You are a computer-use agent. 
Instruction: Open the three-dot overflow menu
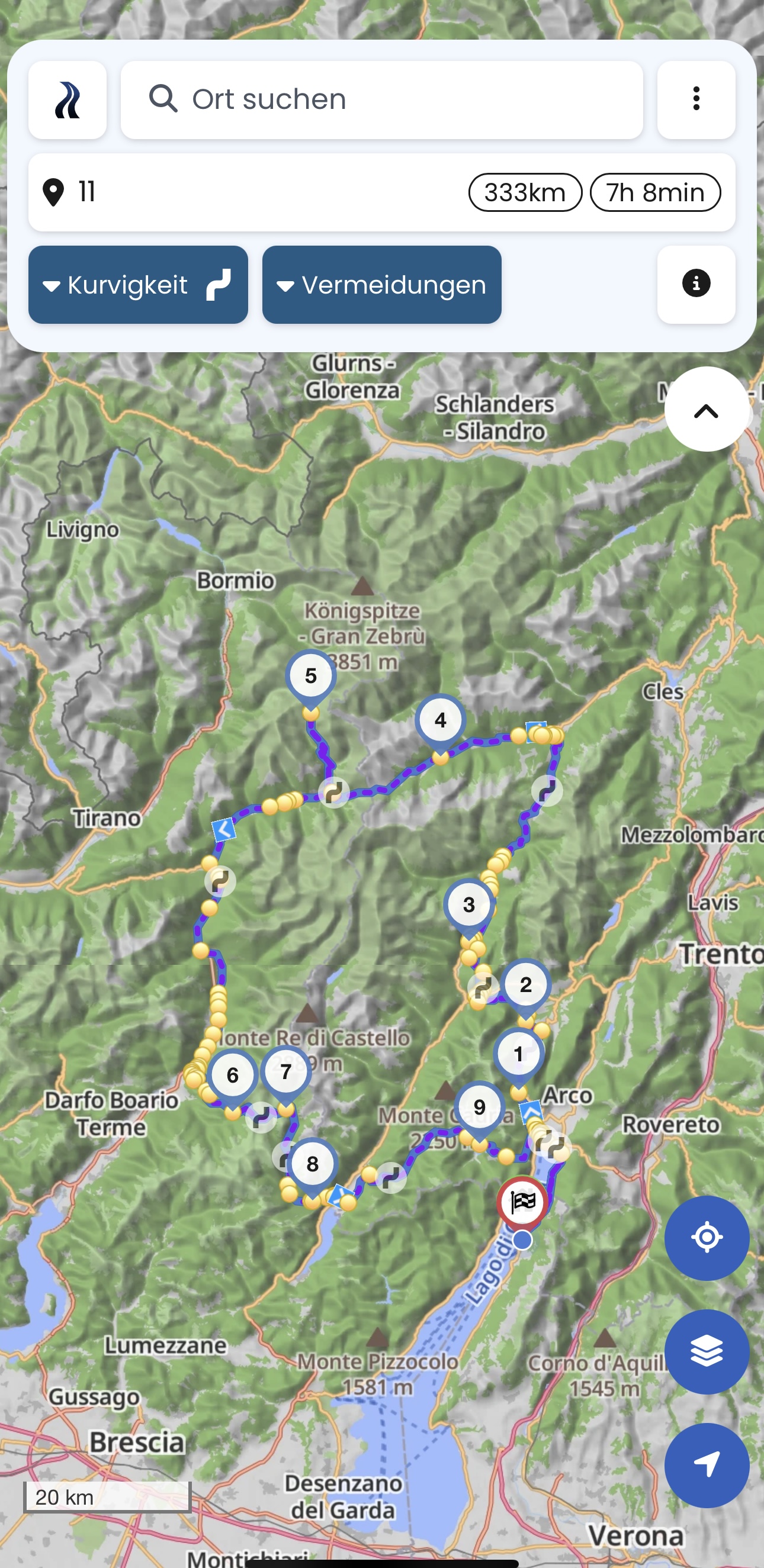coord(696,100)
